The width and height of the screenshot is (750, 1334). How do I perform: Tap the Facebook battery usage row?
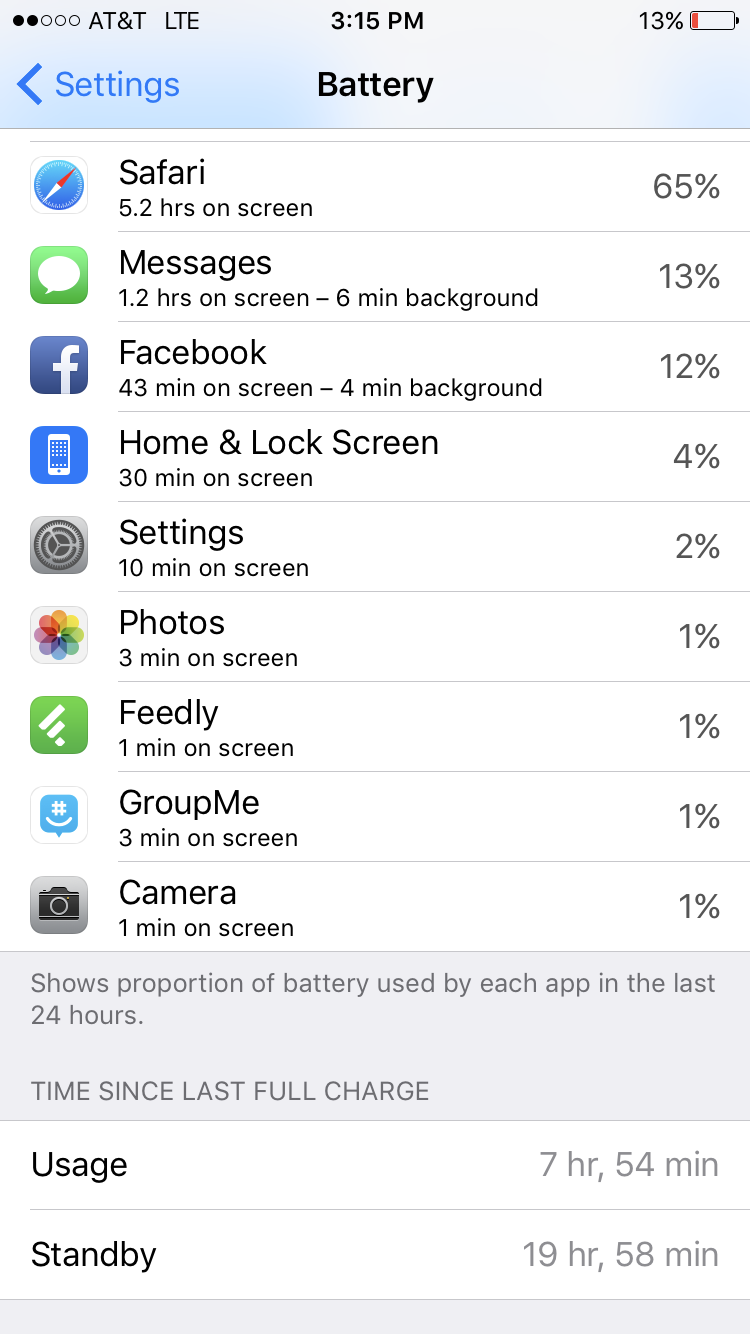click(375, 367)
